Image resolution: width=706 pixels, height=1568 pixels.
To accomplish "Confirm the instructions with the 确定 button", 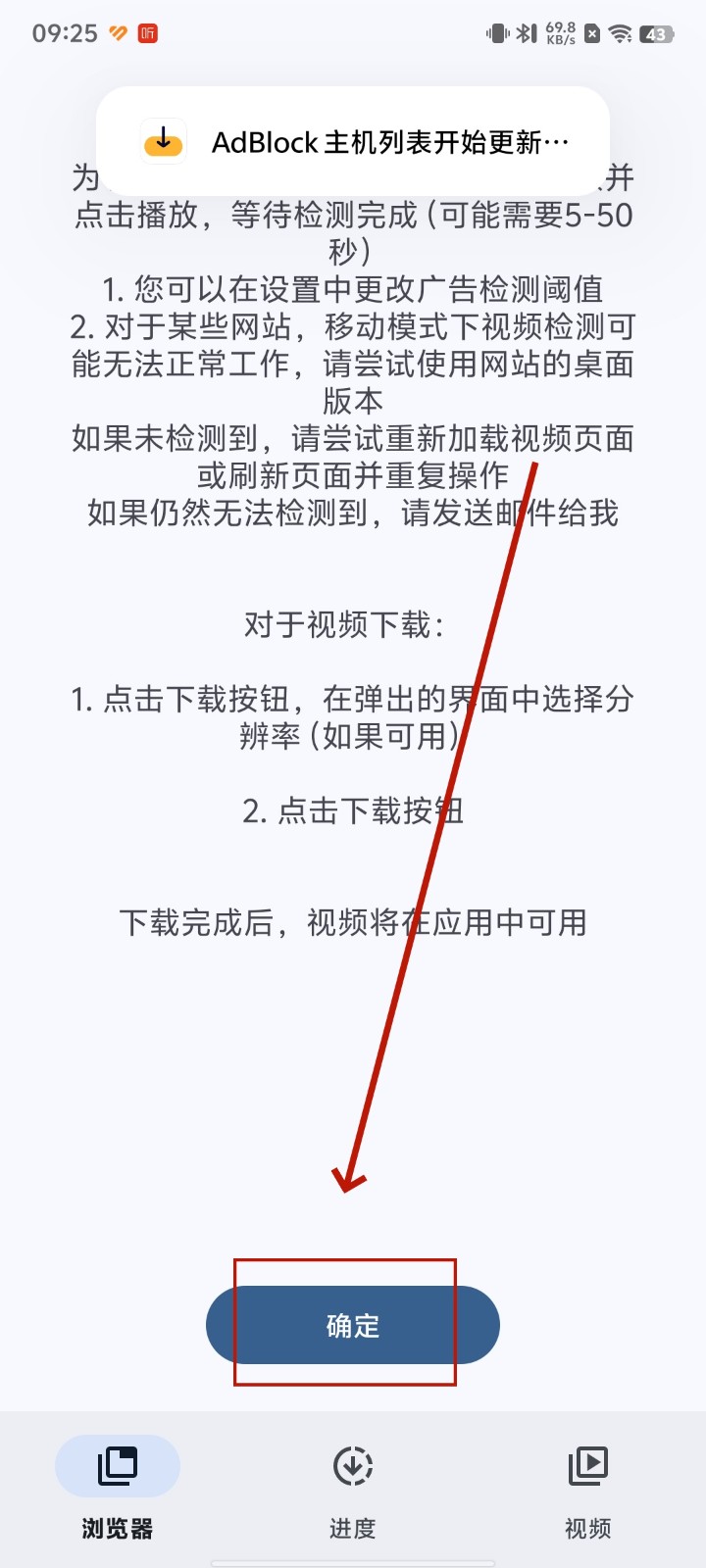I will click(x=353, y=1325).
